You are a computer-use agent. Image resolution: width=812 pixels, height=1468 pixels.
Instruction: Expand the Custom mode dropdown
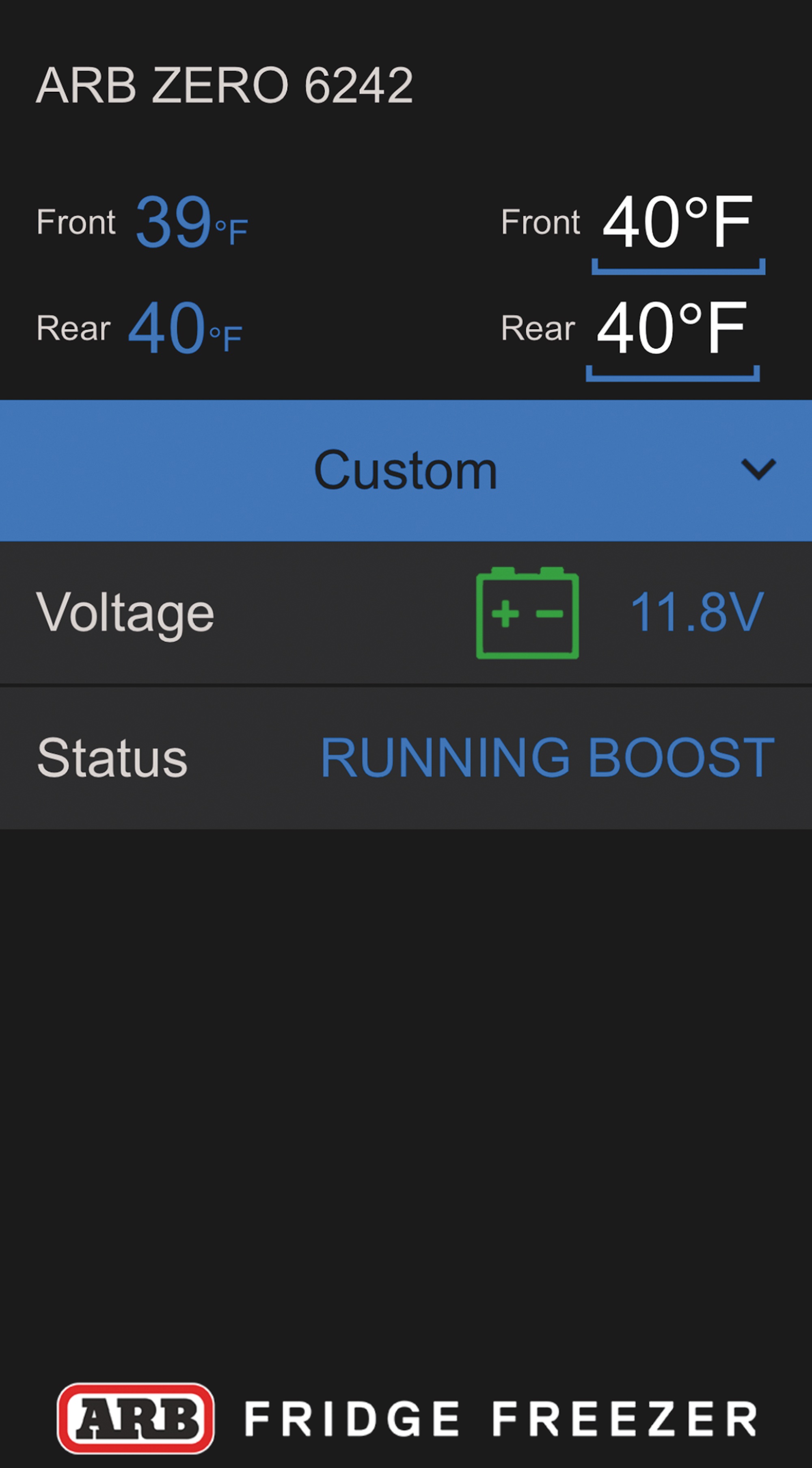pos(758,470)
